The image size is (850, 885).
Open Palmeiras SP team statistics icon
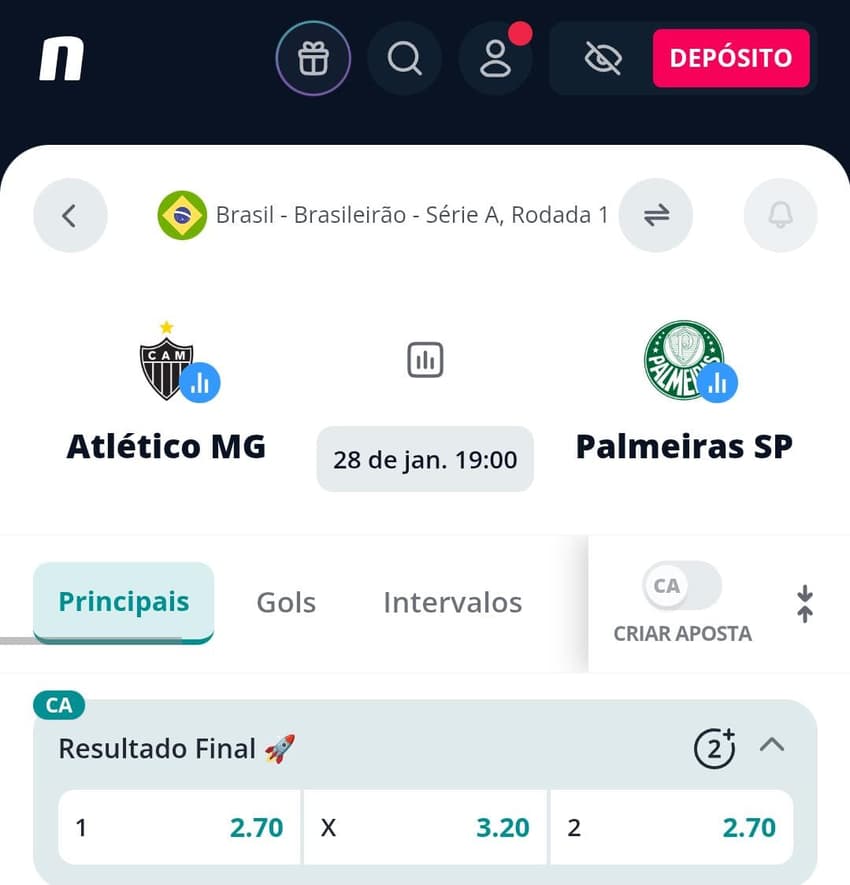(x=719, y=382)
